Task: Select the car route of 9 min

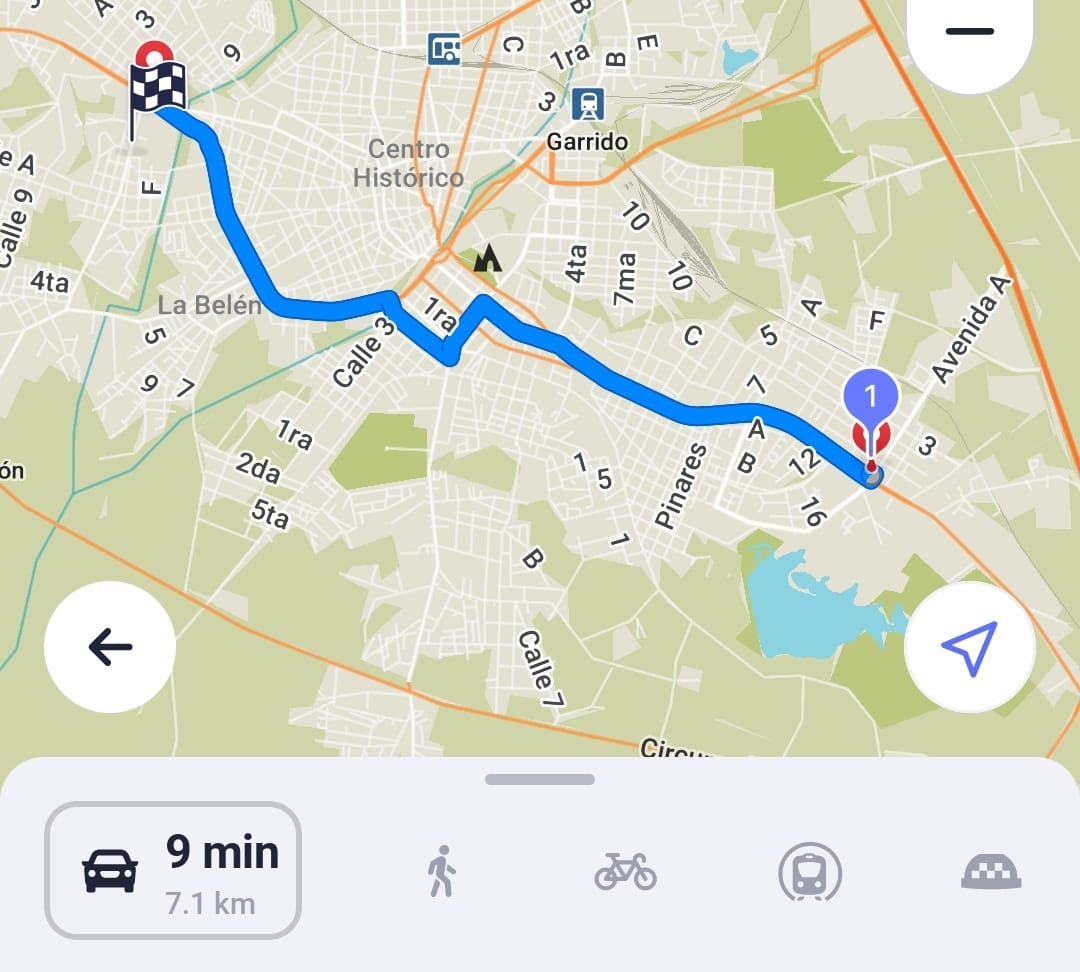Action: 173,870
